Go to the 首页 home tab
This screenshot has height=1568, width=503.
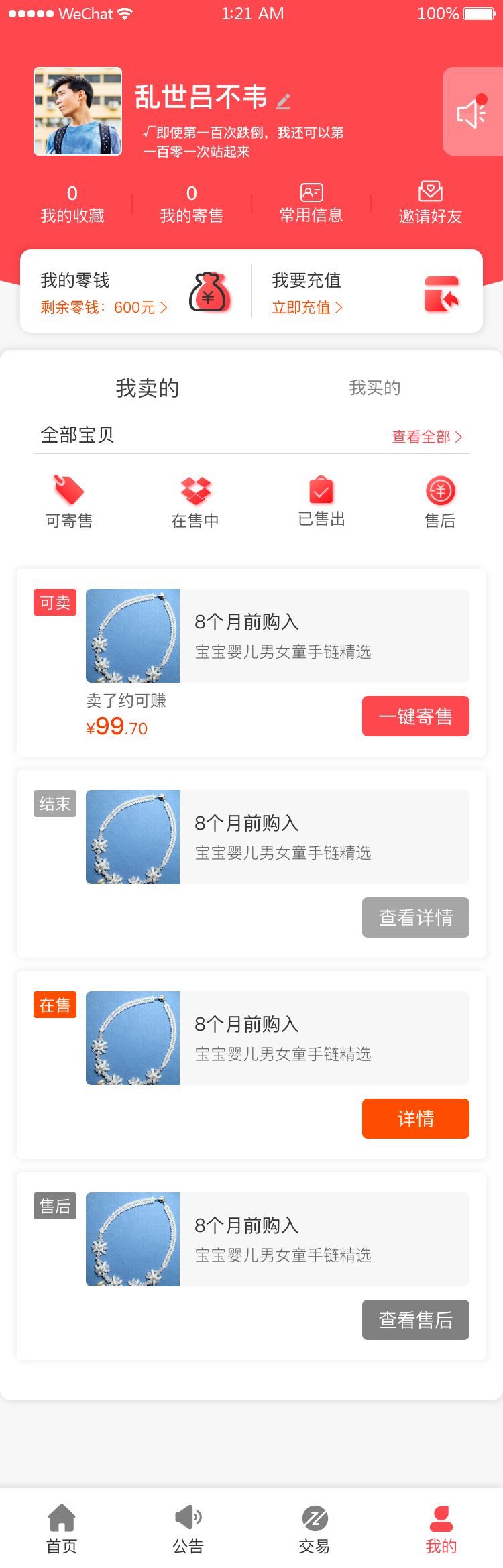(x=62, y=1529)
